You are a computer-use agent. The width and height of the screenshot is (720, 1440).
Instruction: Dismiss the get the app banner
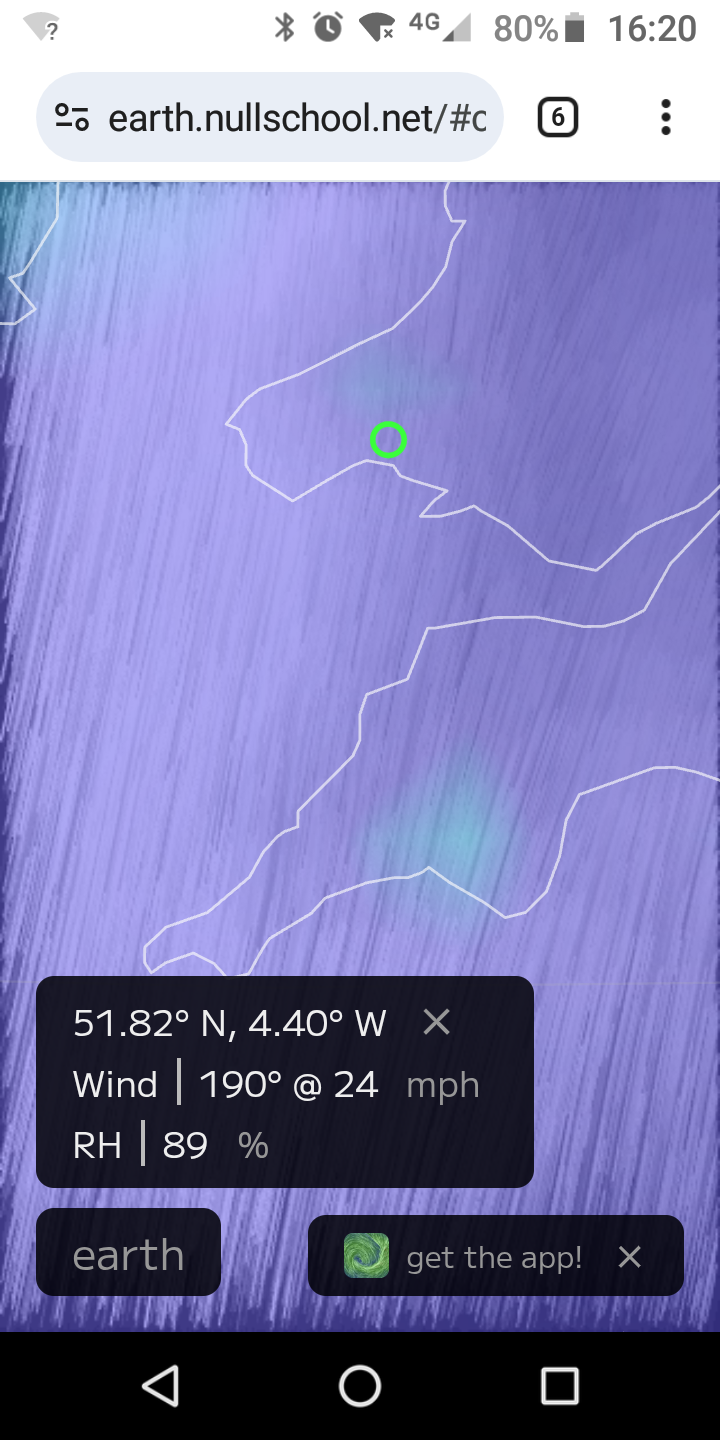tap(629, 1257)
